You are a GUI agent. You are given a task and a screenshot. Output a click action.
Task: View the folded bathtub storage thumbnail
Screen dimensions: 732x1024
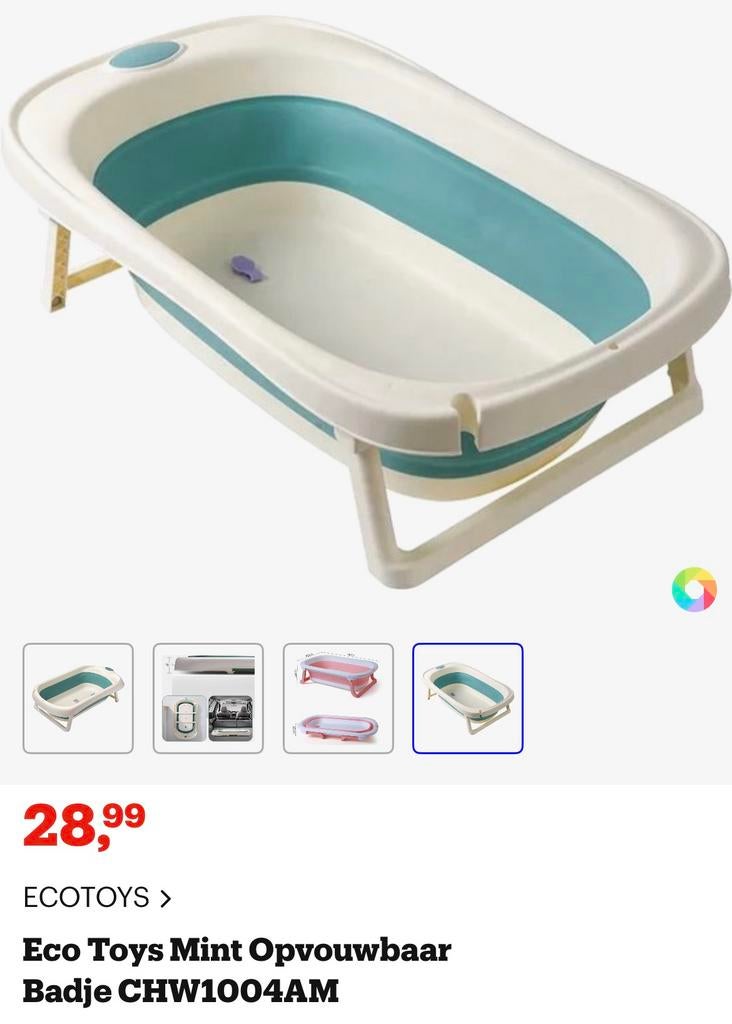click(208, 698)
